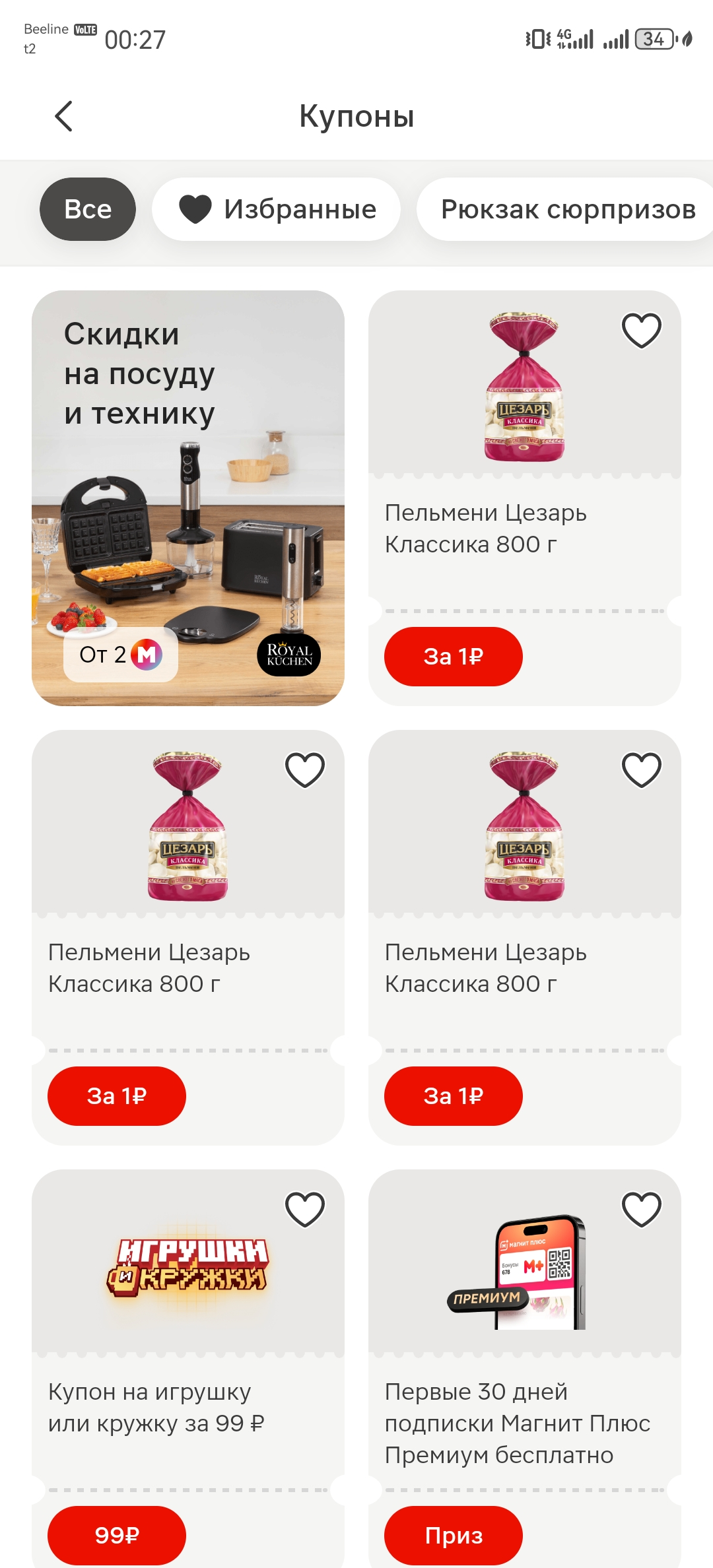The image size is (713, 1568).
Task: Favorite the Купон на игрушку или кружку coupon
Action: (x=305, y=1209)
